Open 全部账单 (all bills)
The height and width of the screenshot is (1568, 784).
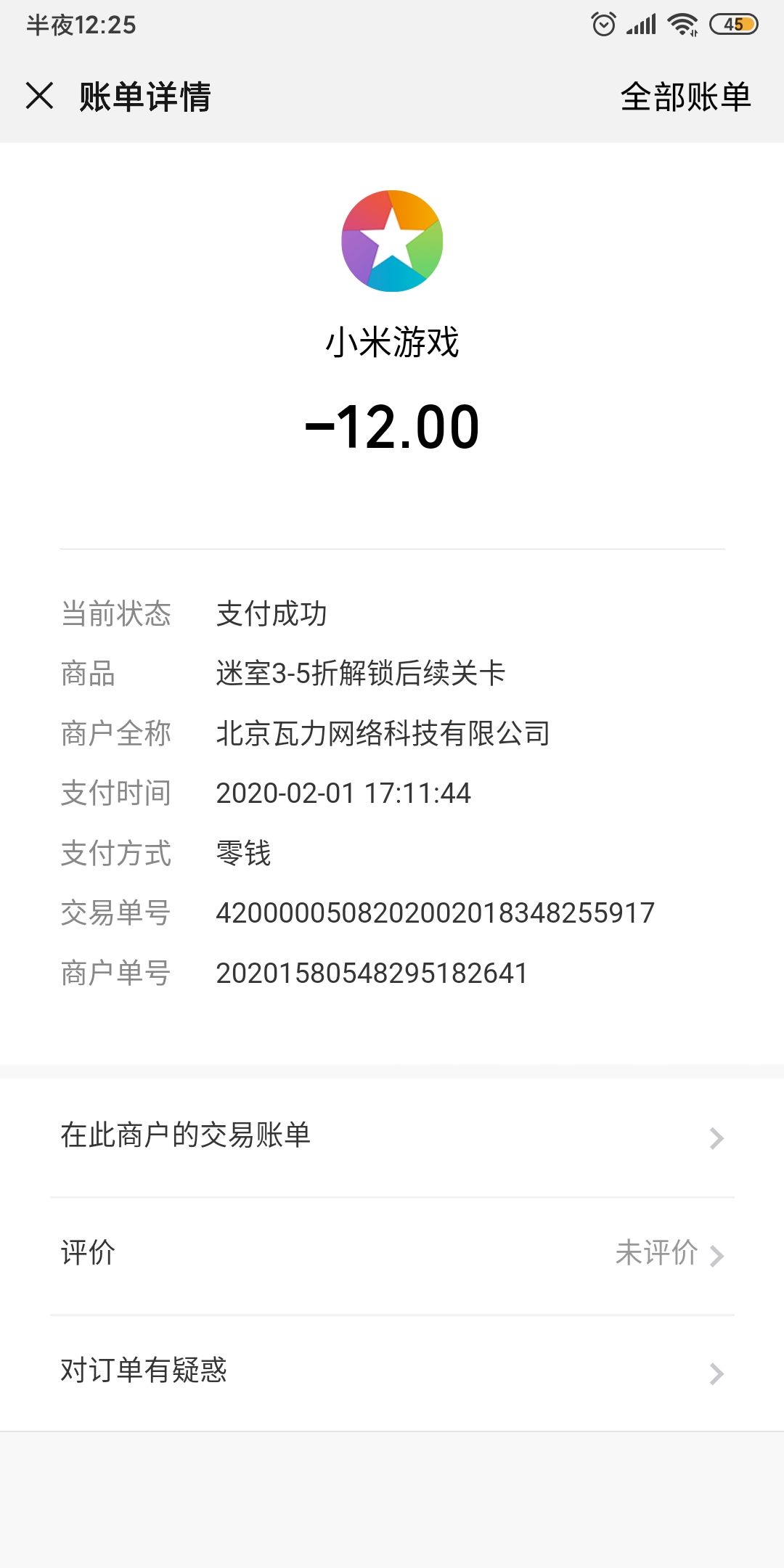[x=685, y=97]
